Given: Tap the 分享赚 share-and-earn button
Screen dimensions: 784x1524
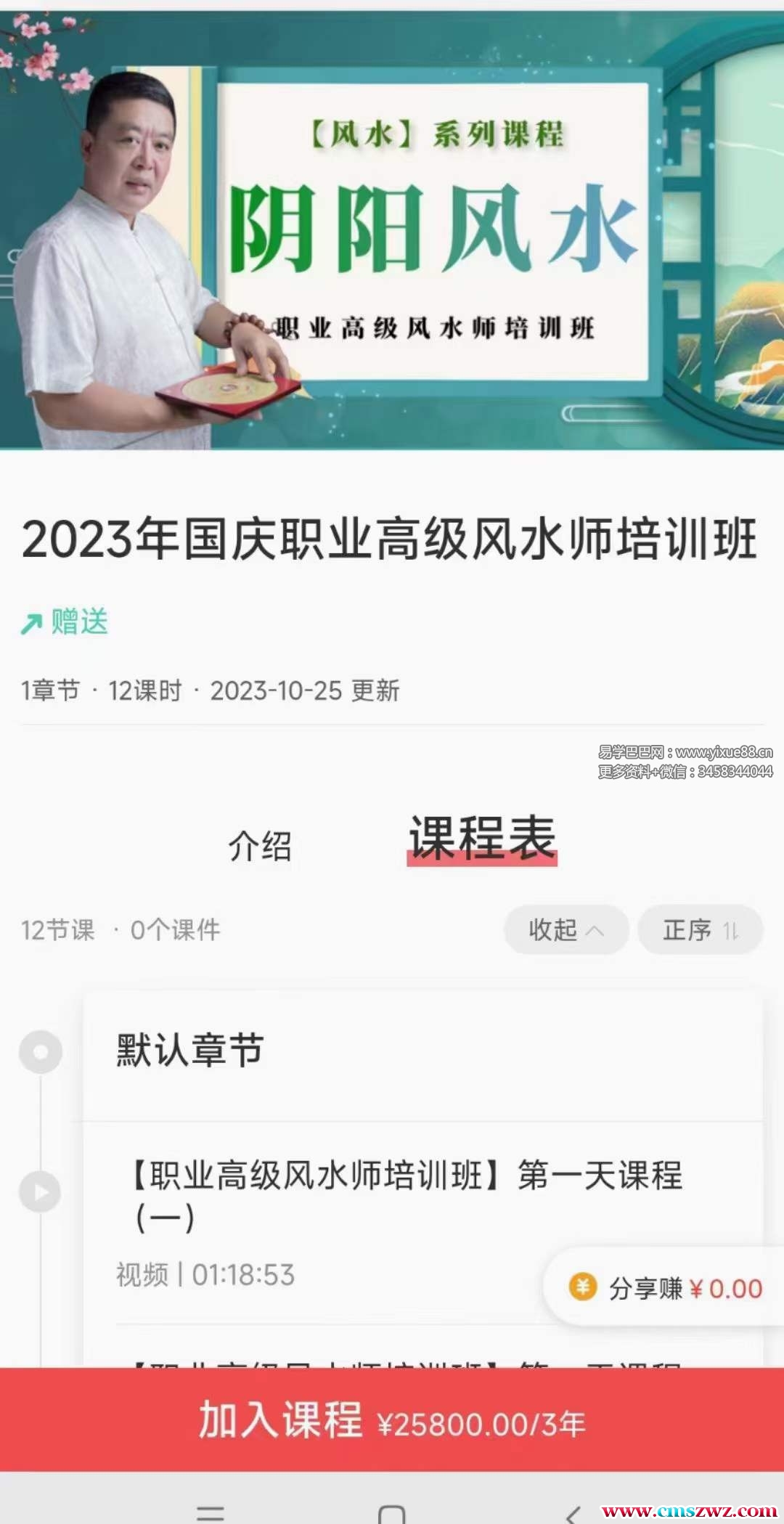Looking at the screenshot, I should [666, 1288].
